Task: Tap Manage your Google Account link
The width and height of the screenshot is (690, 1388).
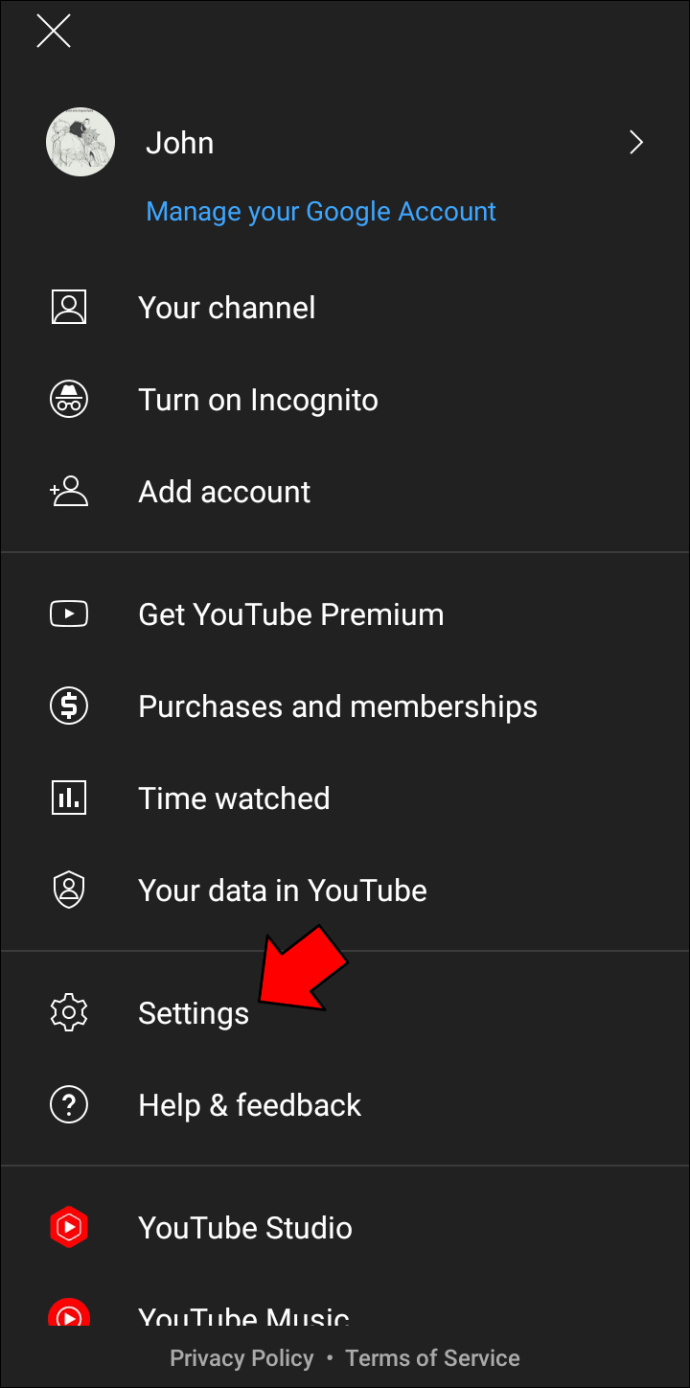Action: pos(321,212)
